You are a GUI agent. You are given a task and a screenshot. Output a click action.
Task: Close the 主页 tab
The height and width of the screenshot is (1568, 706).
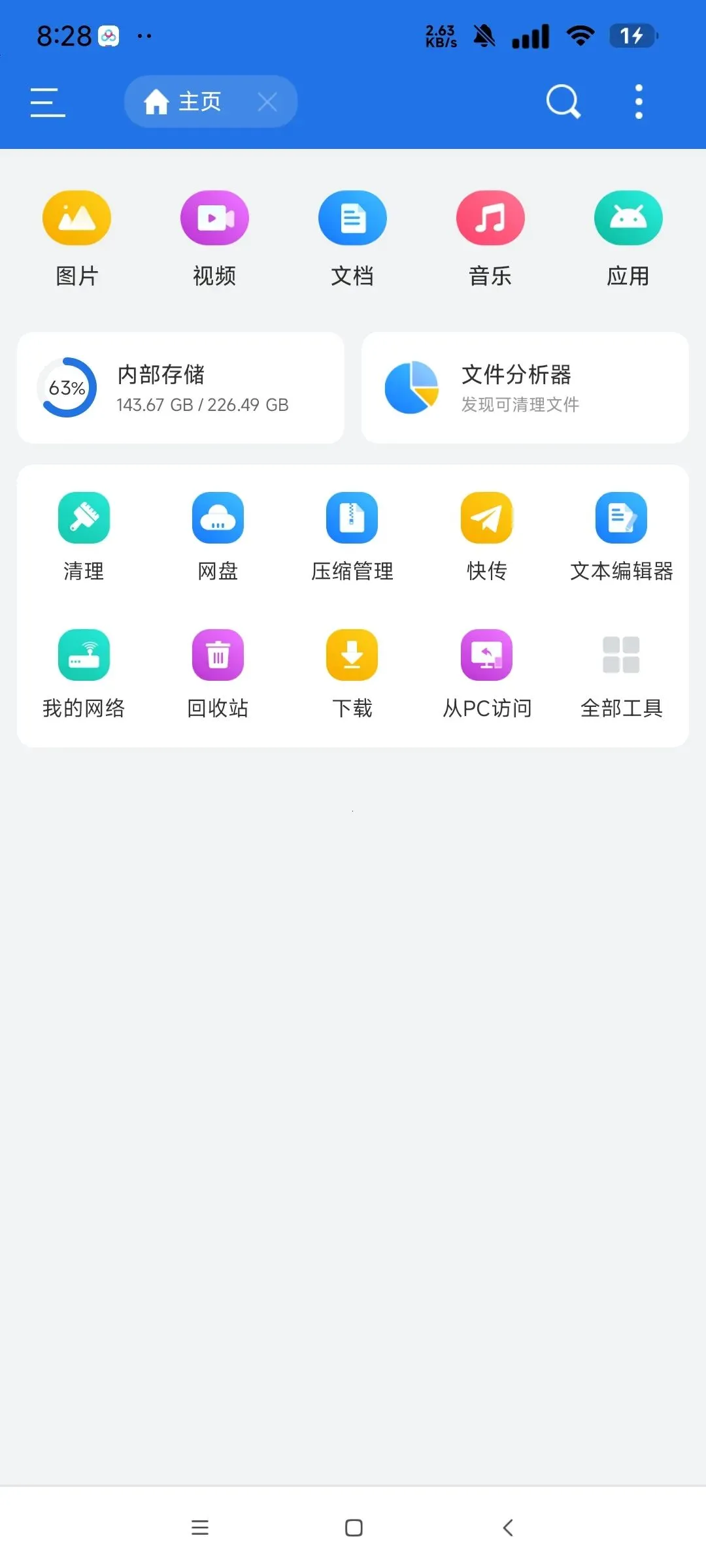[x=267, y=102]
